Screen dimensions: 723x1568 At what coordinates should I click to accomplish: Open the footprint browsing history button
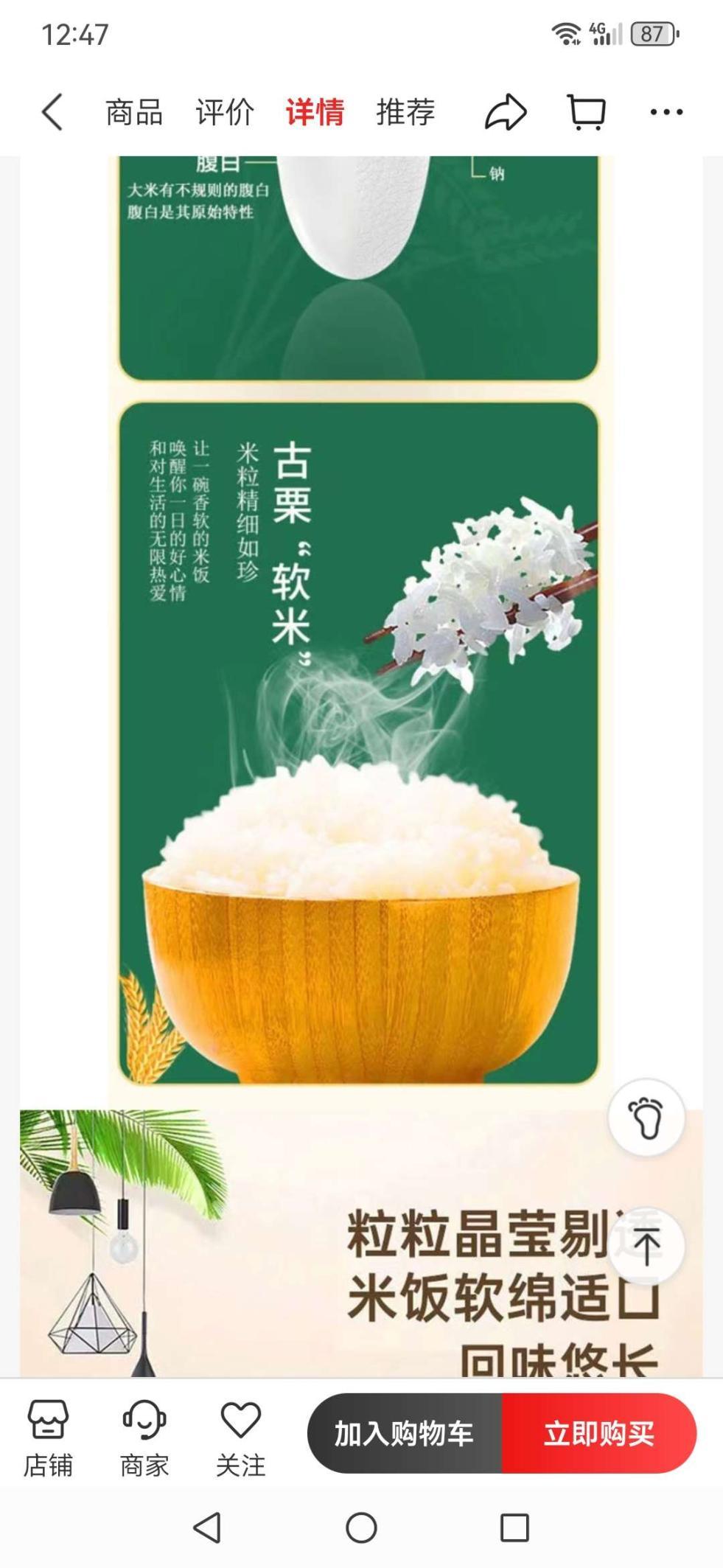pos(646,1118)
